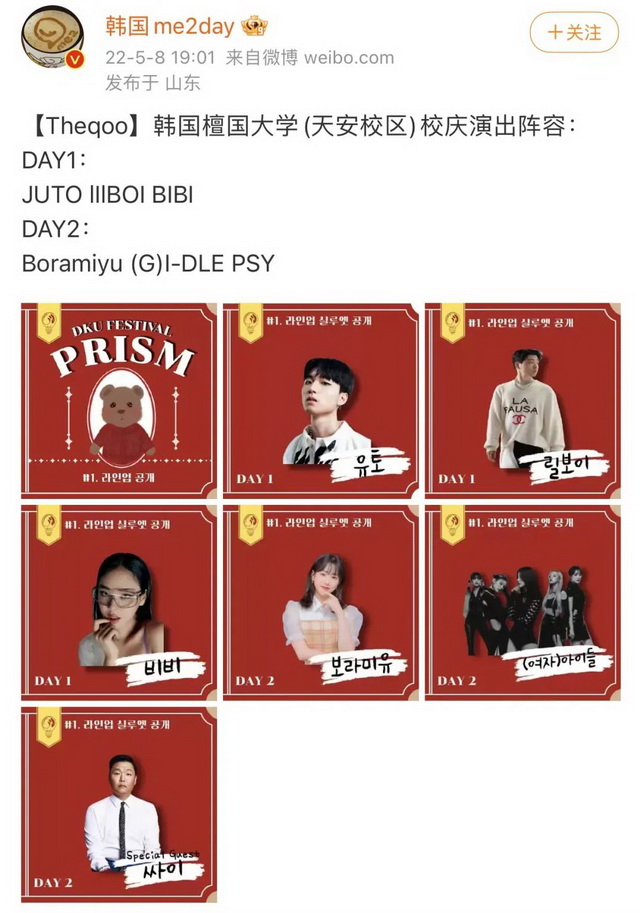Open the 비비 DAY 1 lineup image

119,601
